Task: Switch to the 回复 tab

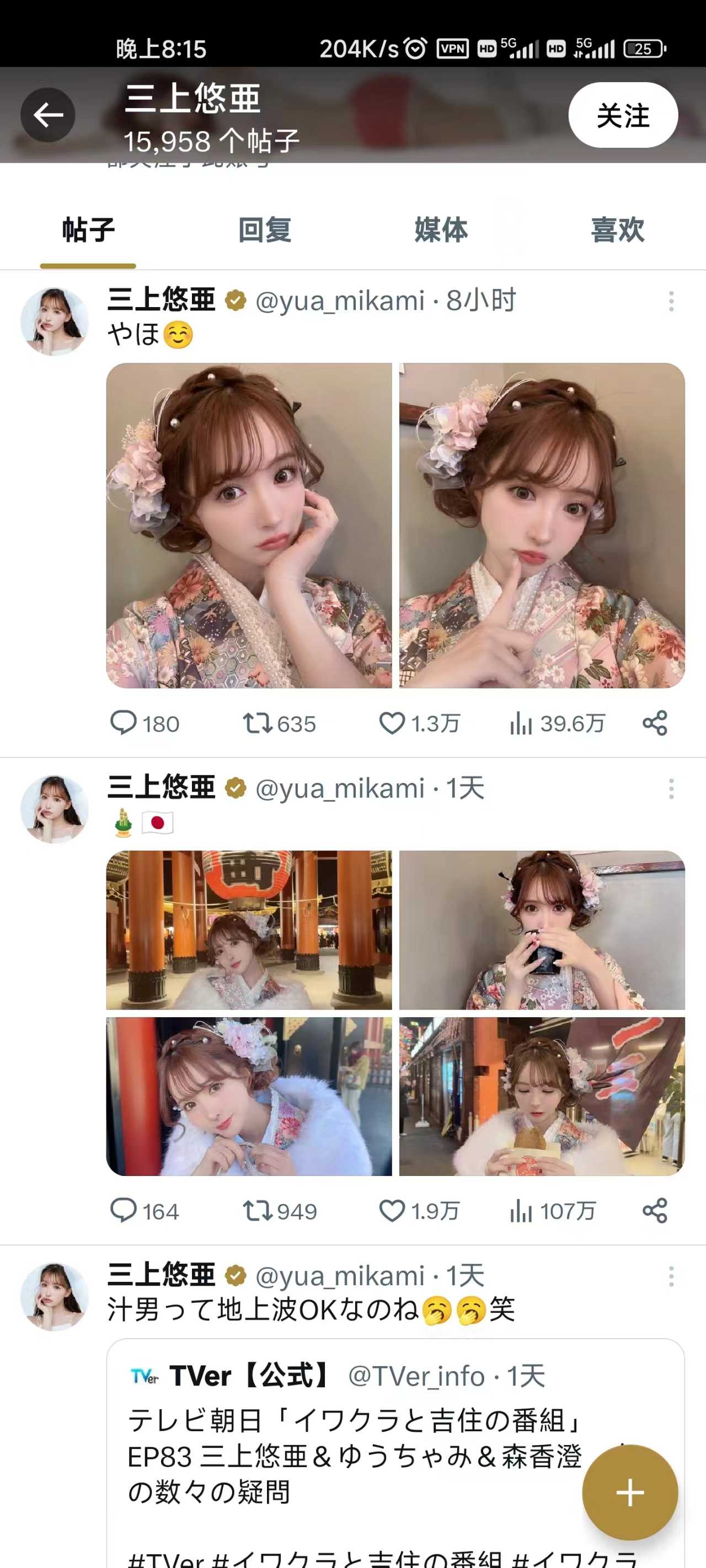Action: pyautogui.click(x=264, y=230)
